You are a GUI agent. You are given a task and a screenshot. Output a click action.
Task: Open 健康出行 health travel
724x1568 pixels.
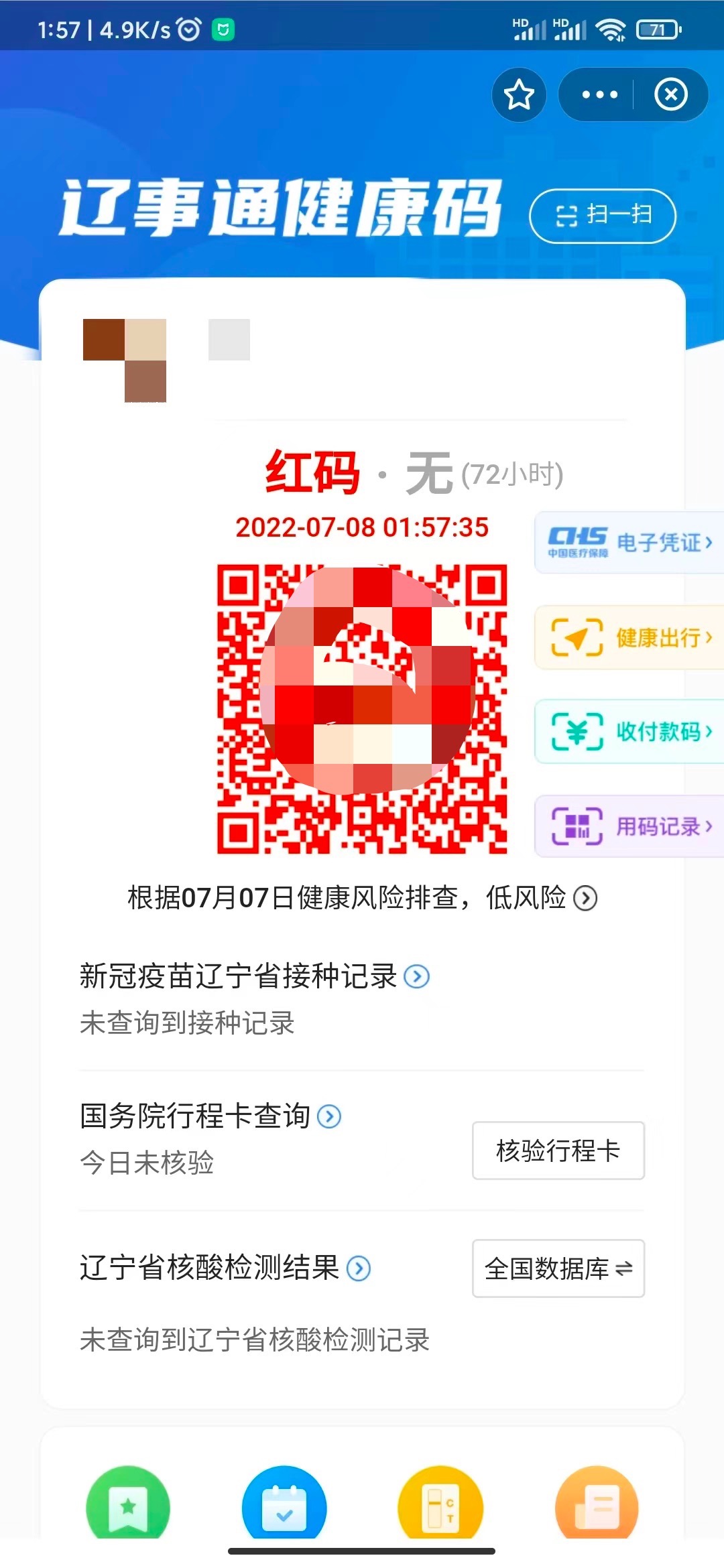[630, 637]
